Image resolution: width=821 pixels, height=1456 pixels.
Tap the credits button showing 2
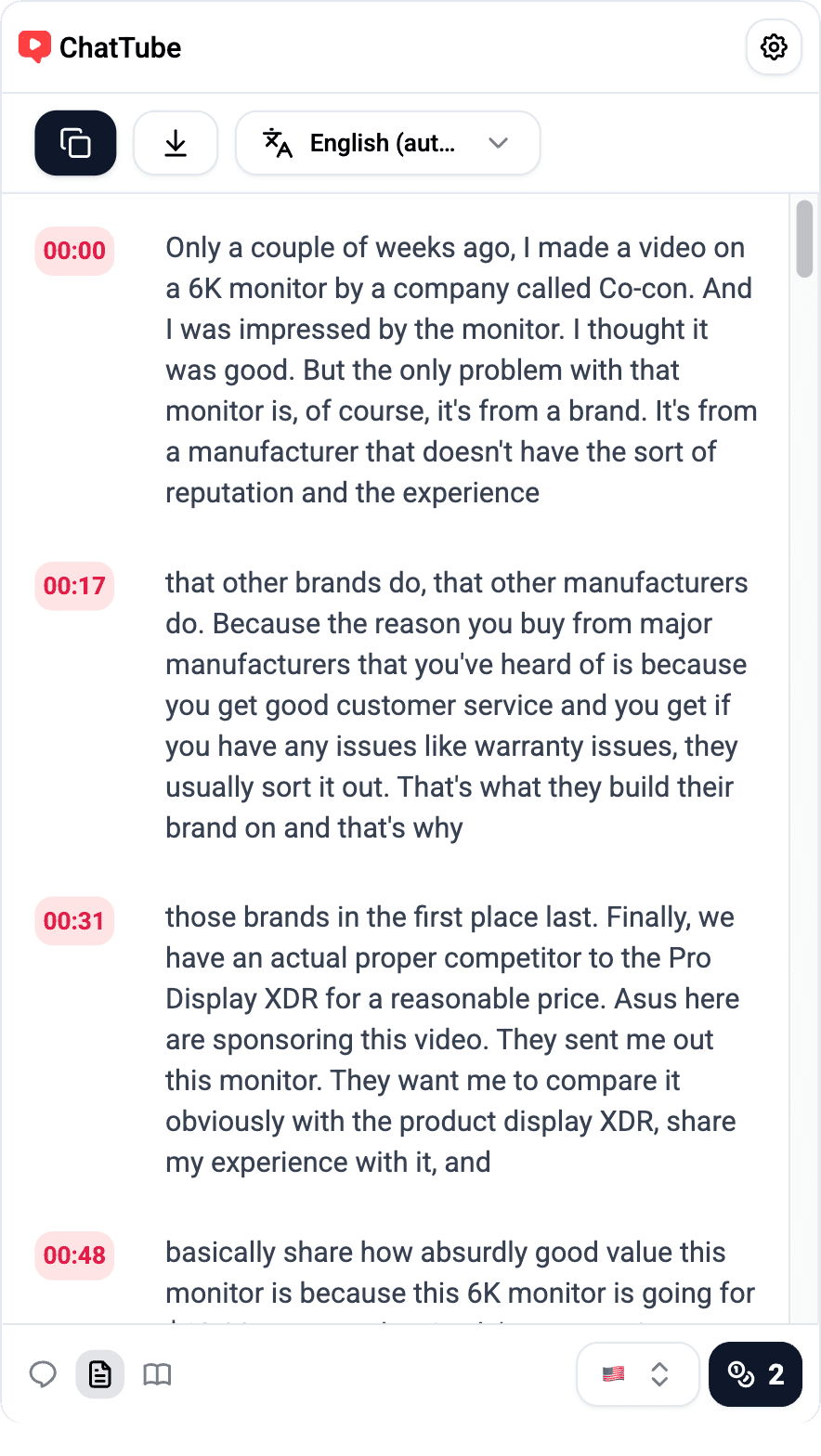755,1373
